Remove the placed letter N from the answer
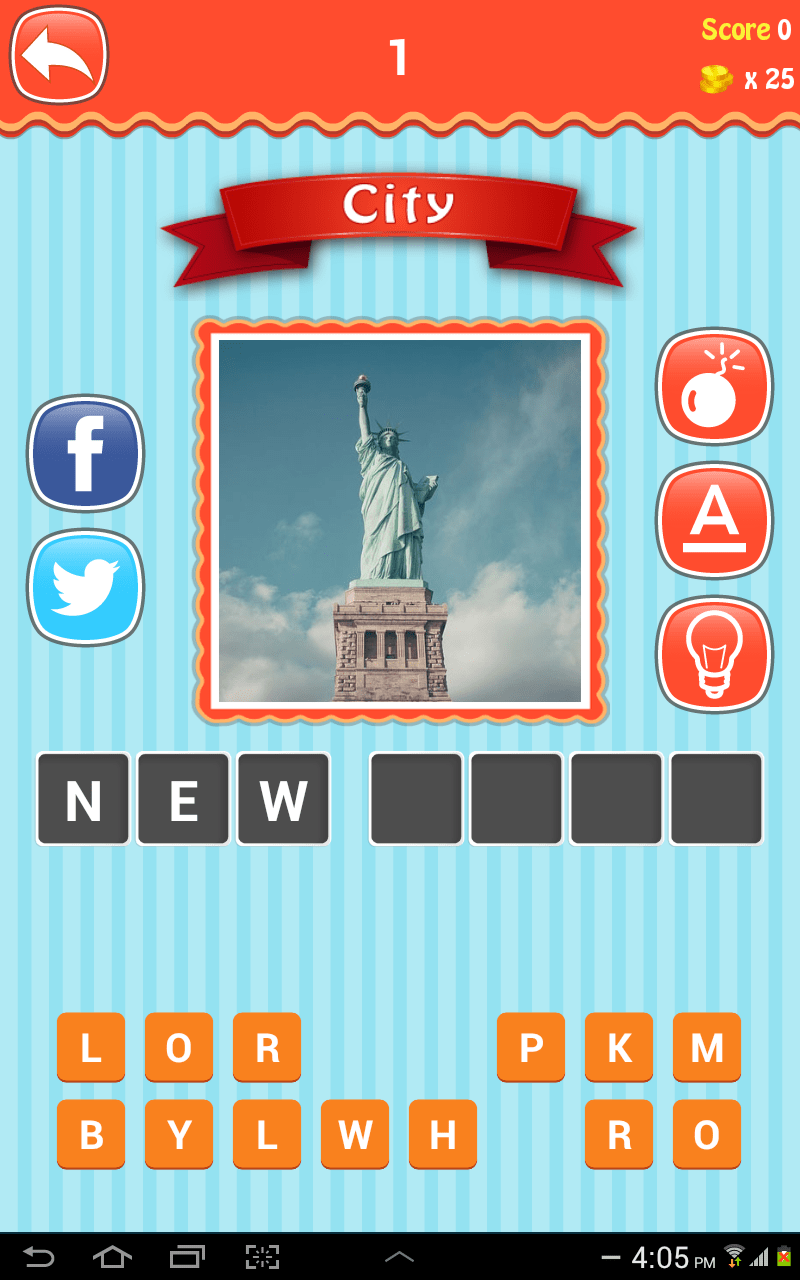The width and height of the screenshot is (800, 1280). [83, 799]
